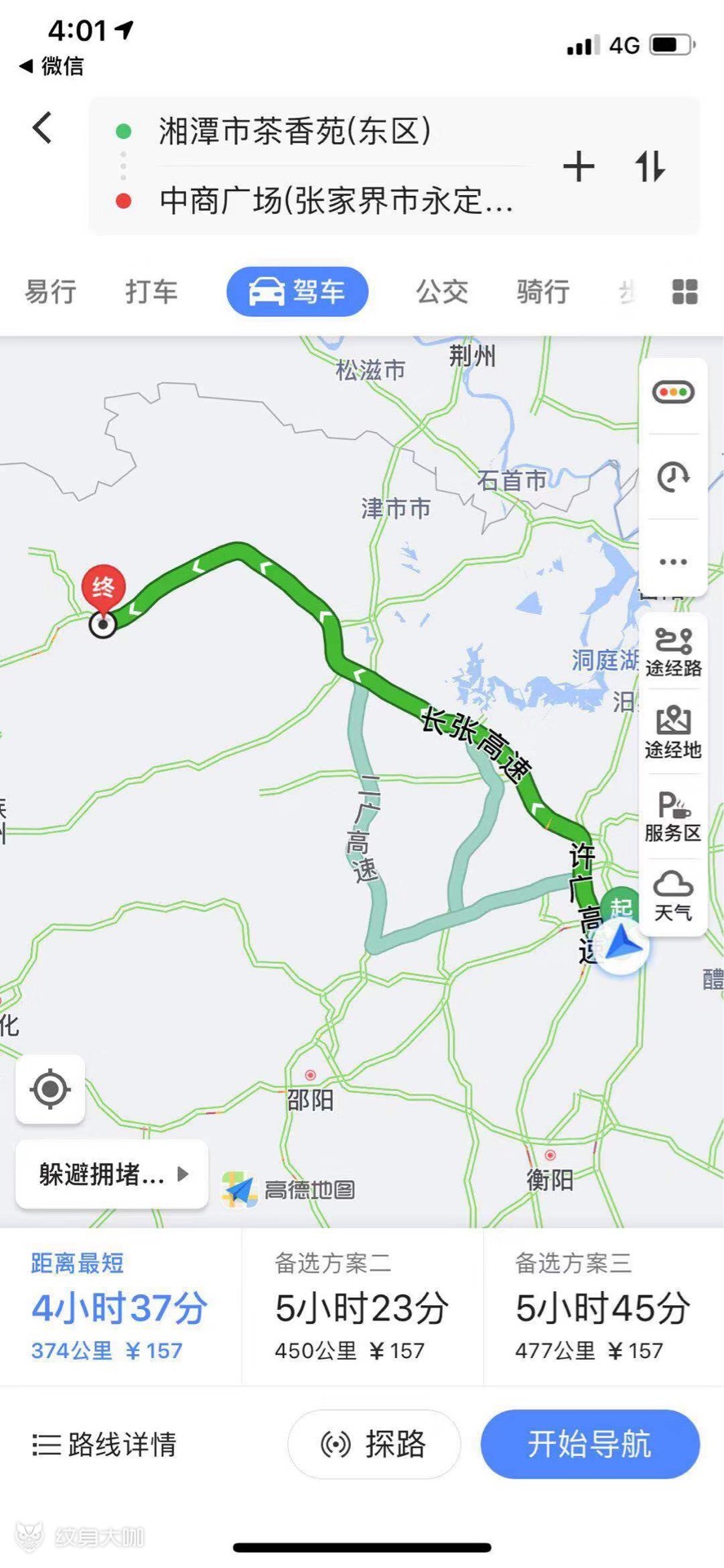Select 骑行 cycling tab

click(x=543, y=292)
